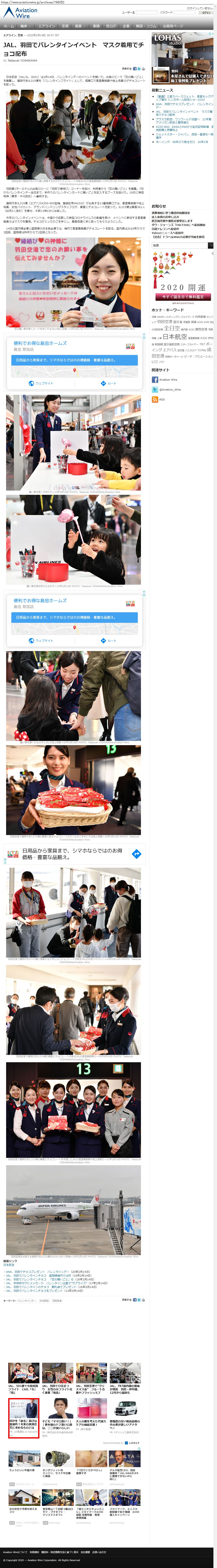Submit search with the arrow button
This screenshot has width=217, height=1568.
[x=211, y=245]
